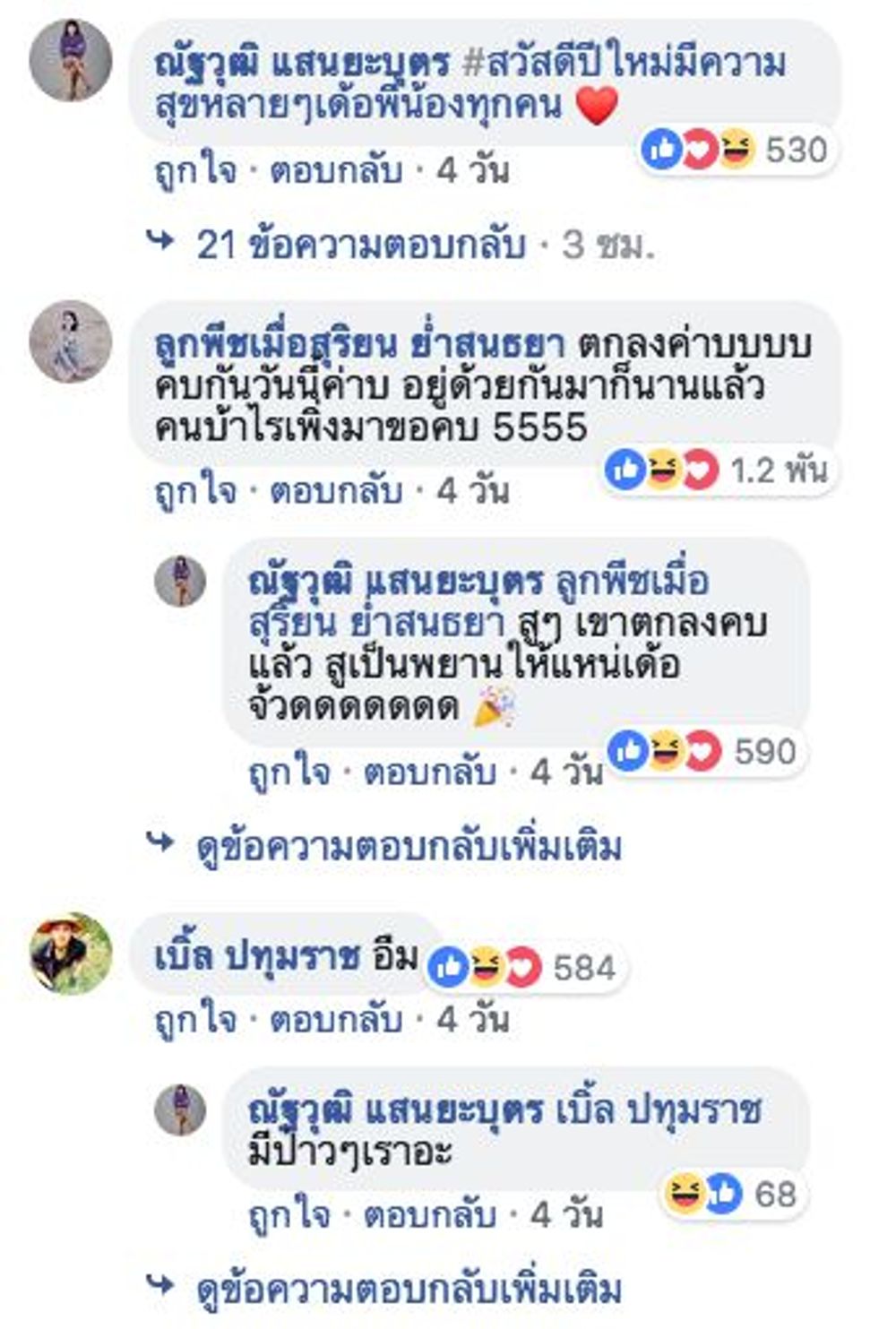Reply to ลูกพีชเมื่อสุริยน's comment
Screen dimensions: 896x1329
pyautogui.click(x=336, y=490)
